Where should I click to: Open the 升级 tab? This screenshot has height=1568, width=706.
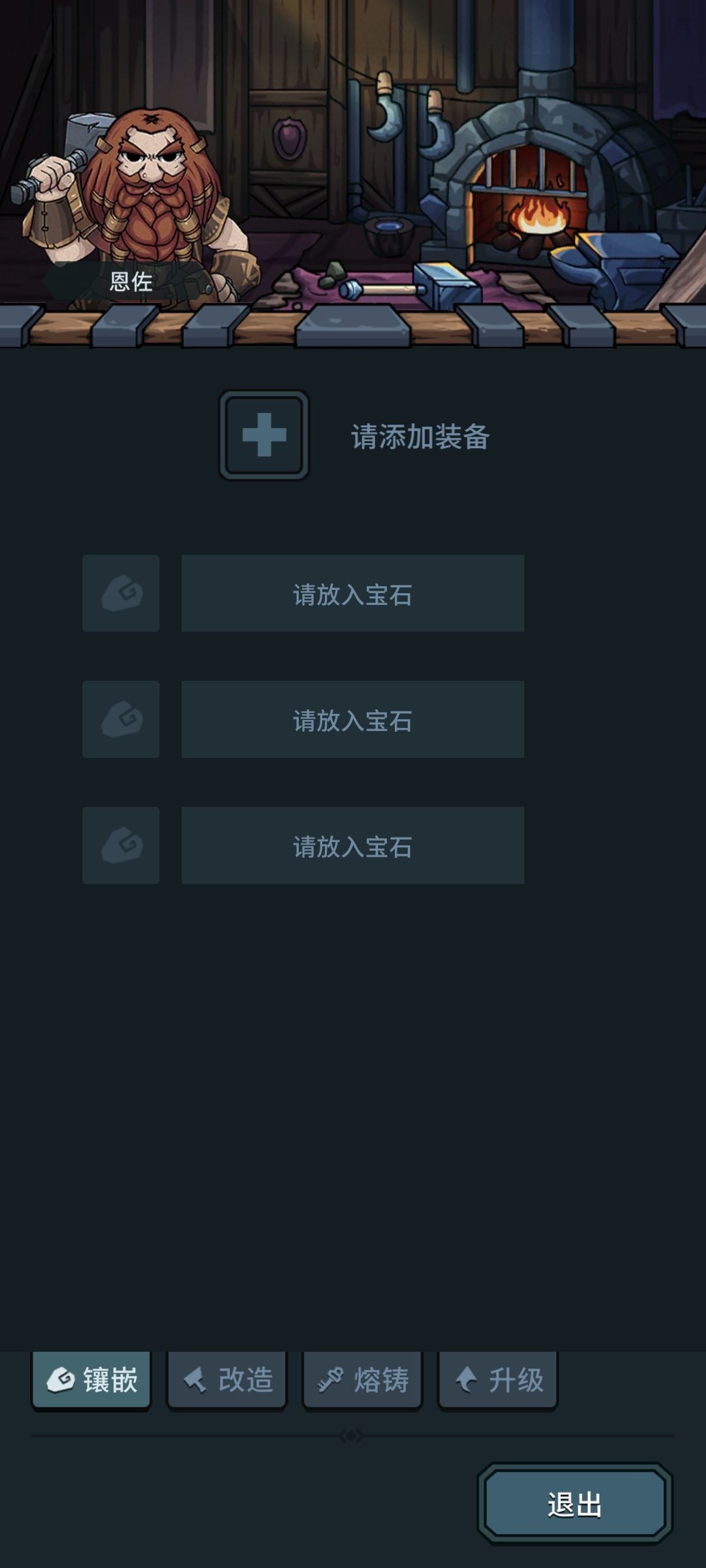tap(497, 1379)
